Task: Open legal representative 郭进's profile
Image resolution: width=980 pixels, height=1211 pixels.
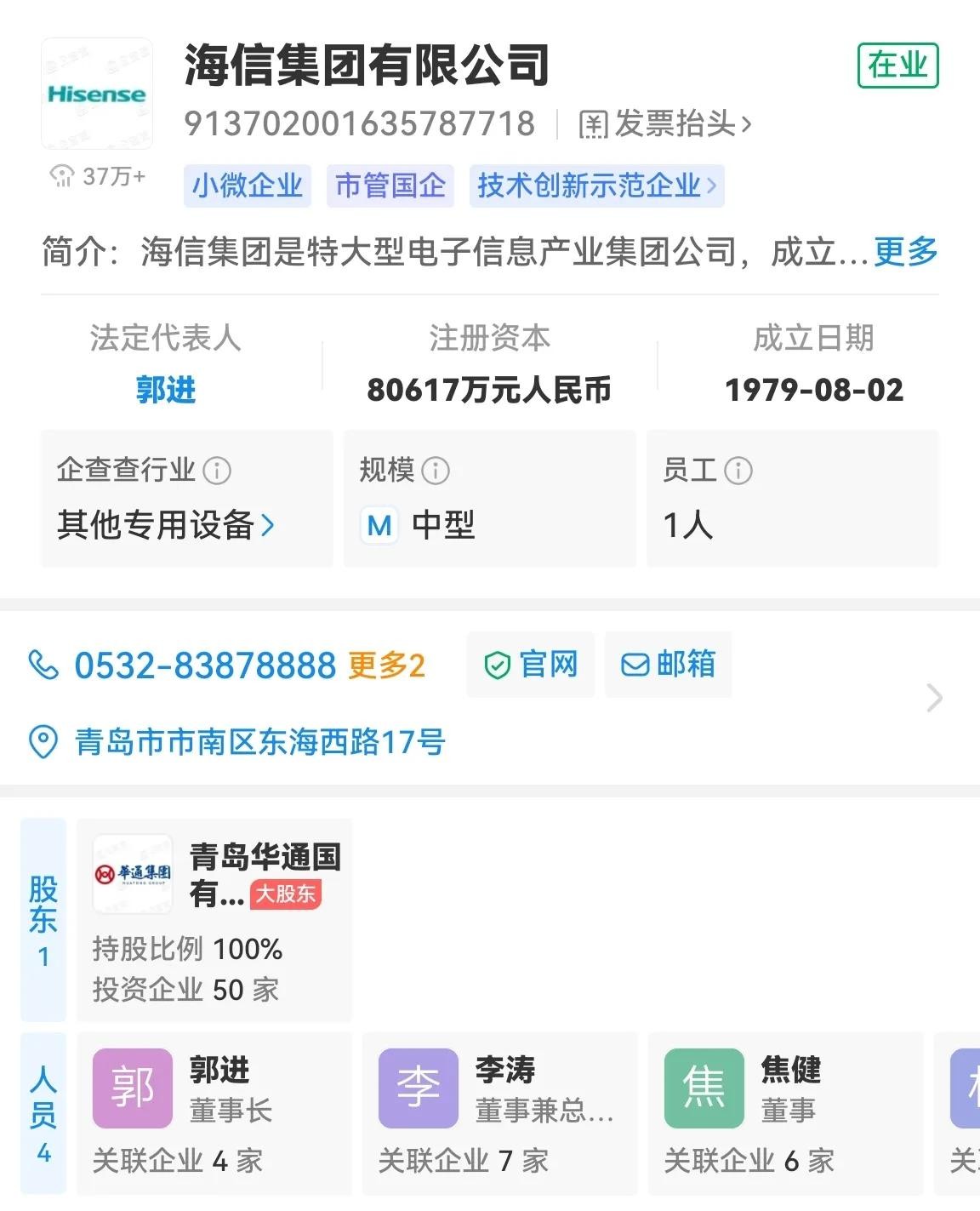Action: tap(166, 390)
